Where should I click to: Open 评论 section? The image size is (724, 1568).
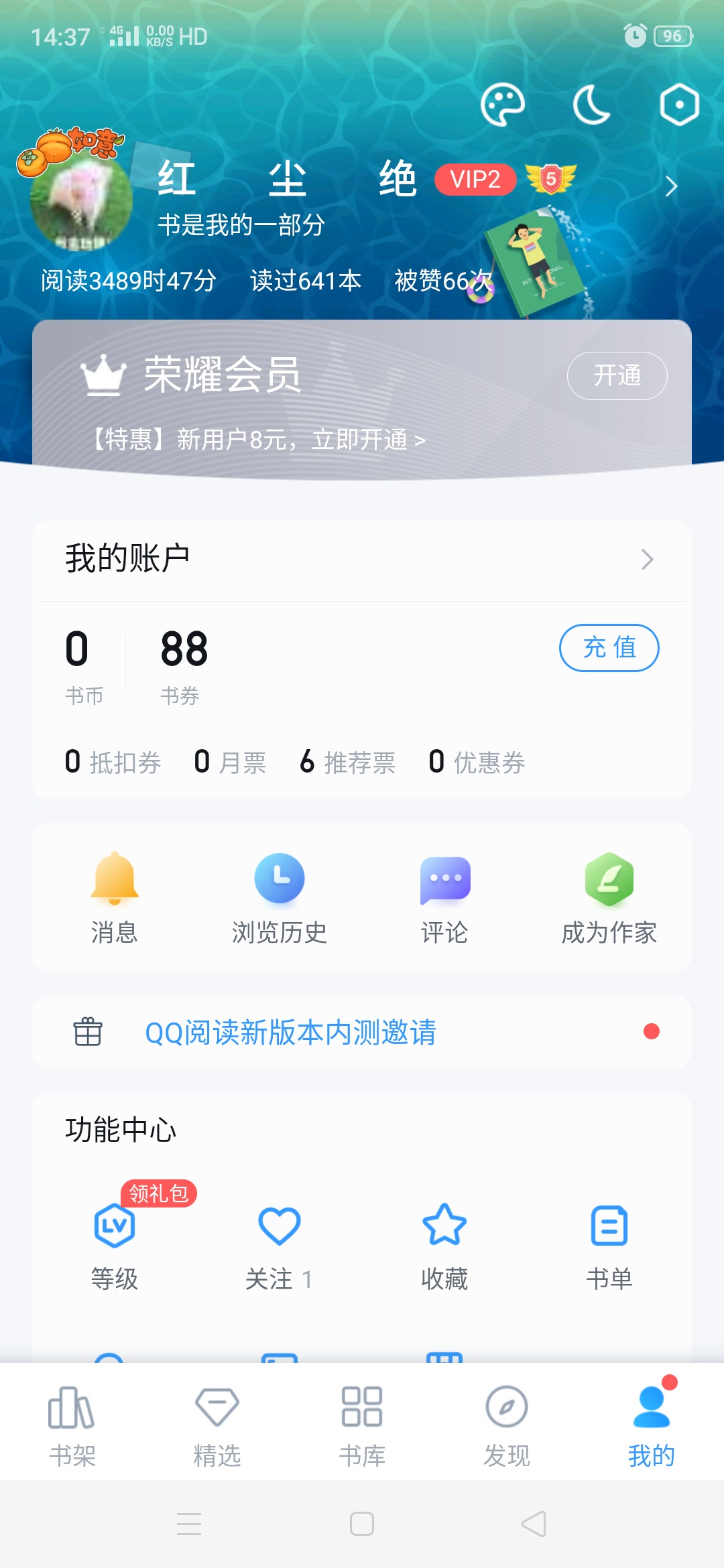click(x=444, y=898)
